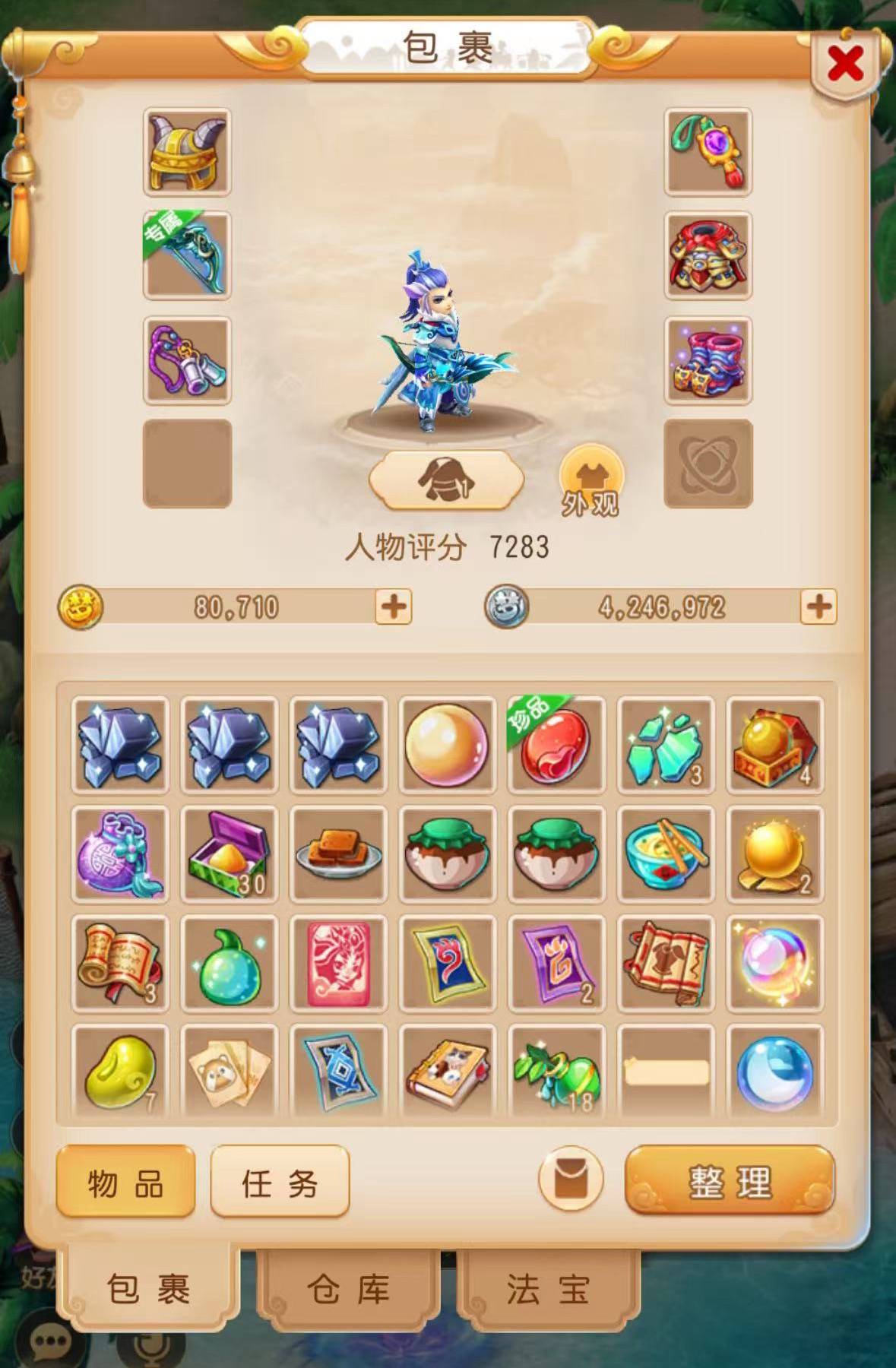View the equipped purple boots
This screenshot has width=896, height=1368.
(708, 360)
